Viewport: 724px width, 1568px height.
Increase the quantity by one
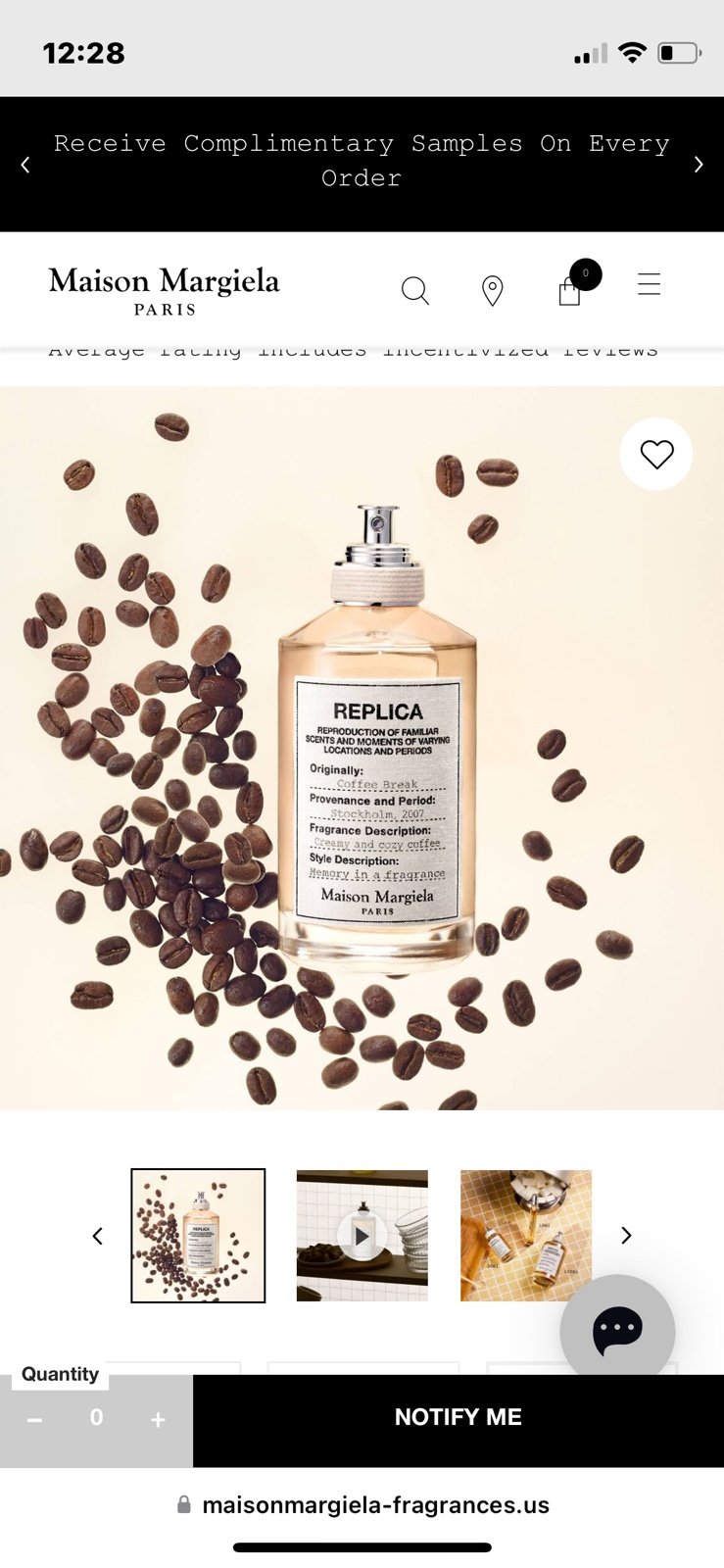click(x=158, y=1419)
